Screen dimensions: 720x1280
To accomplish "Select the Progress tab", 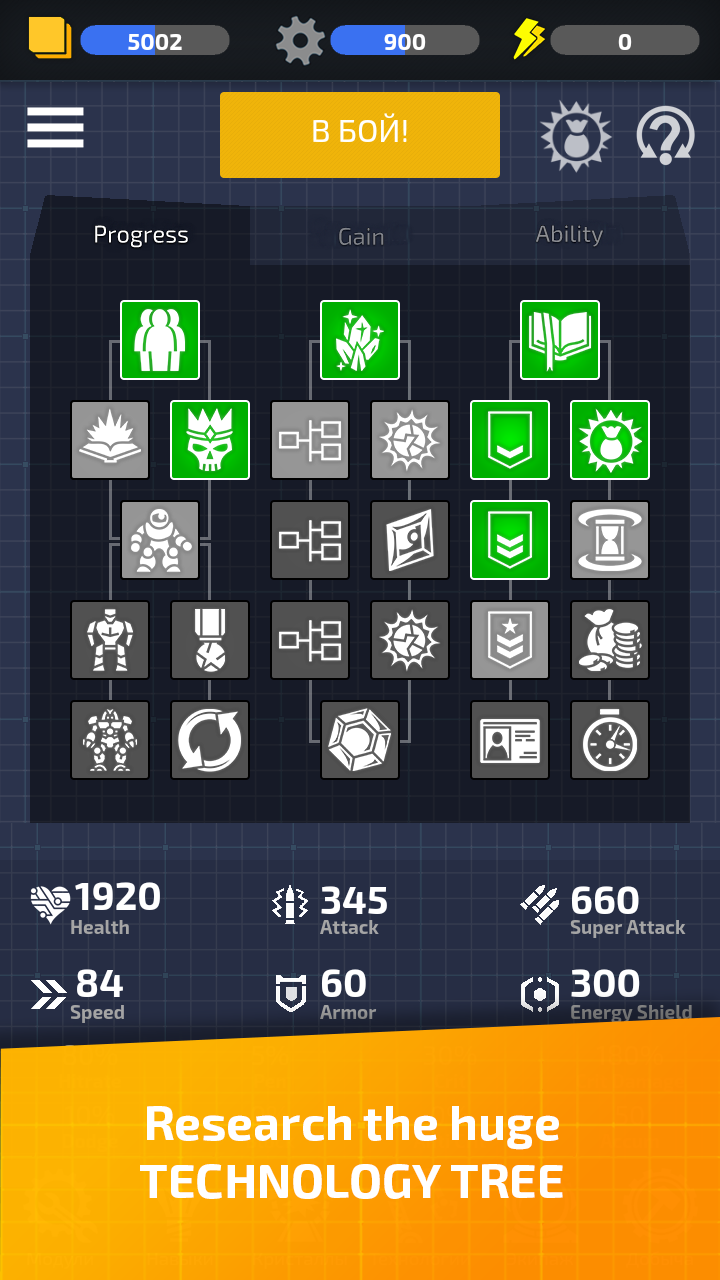I will (x=141, y=235).
